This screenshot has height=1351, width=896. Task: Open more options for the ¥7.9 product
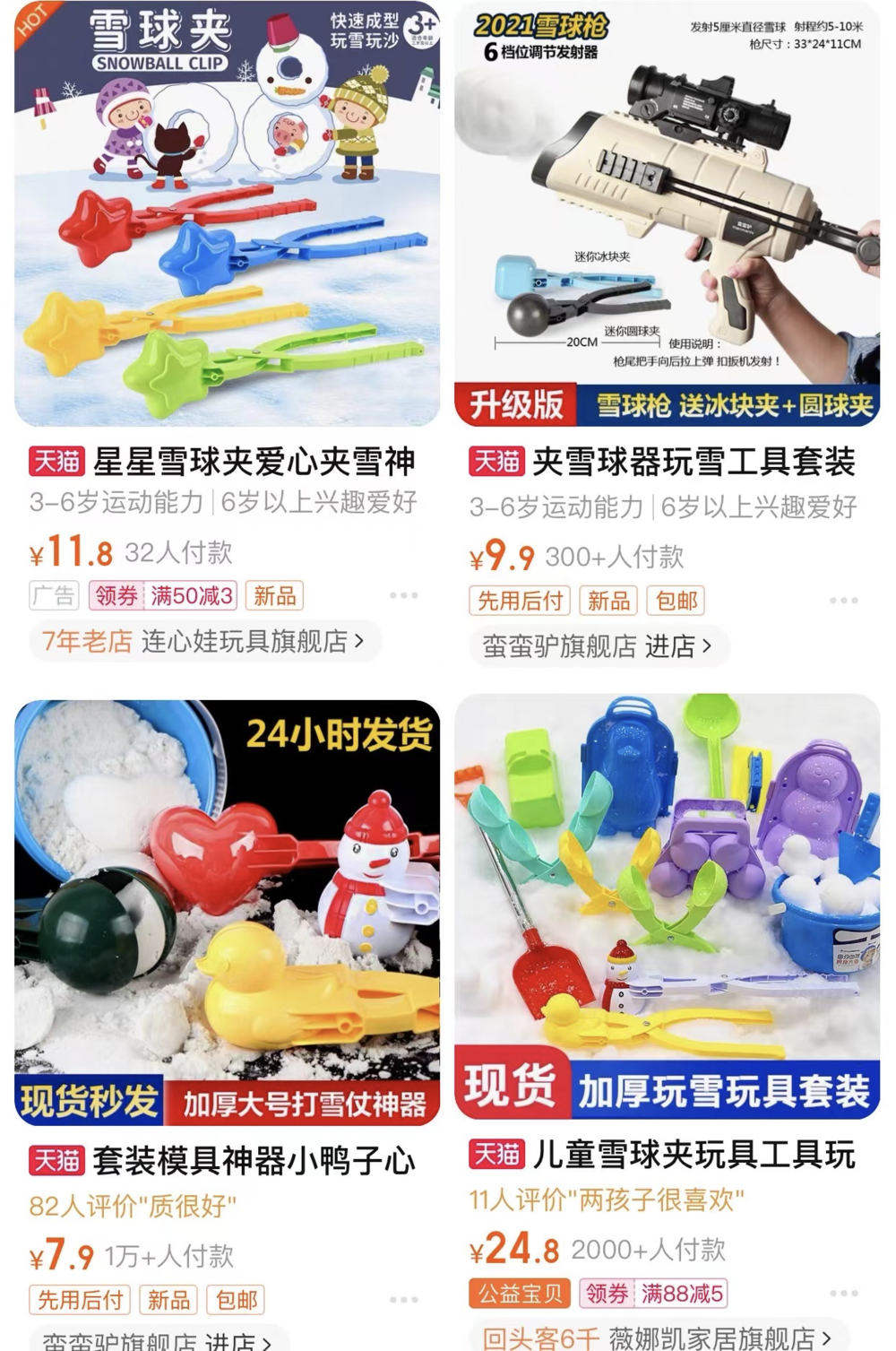pyautogui.click(x=403, y=1300)
